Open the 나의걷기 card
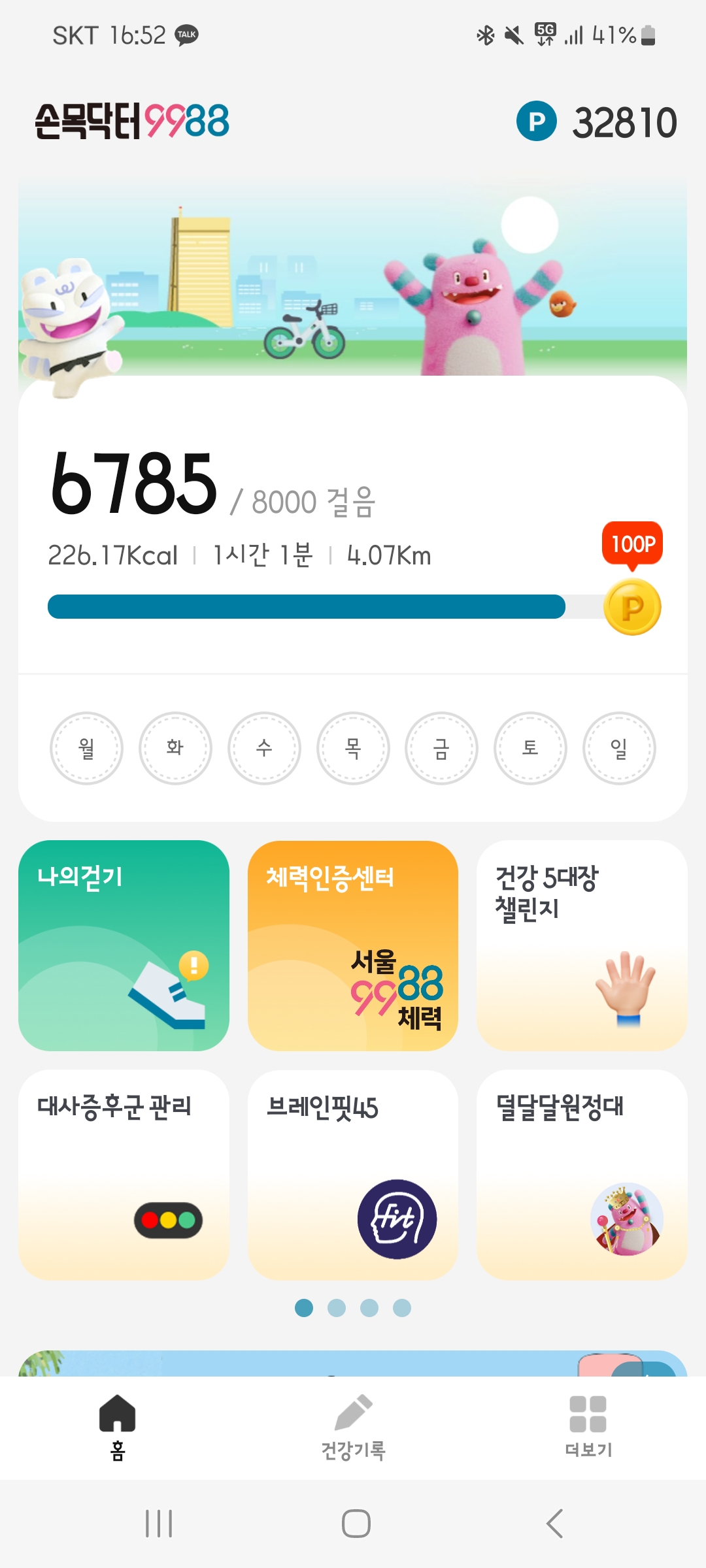 (x=124, y=945)
